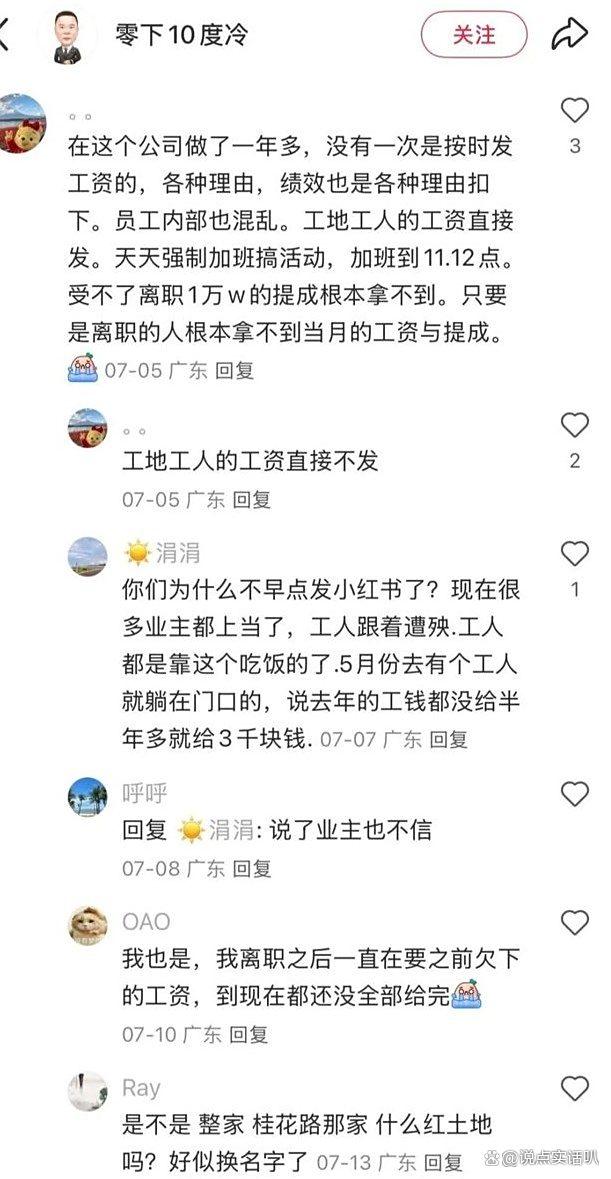Reply to Ray's comment

point(443,1162)
